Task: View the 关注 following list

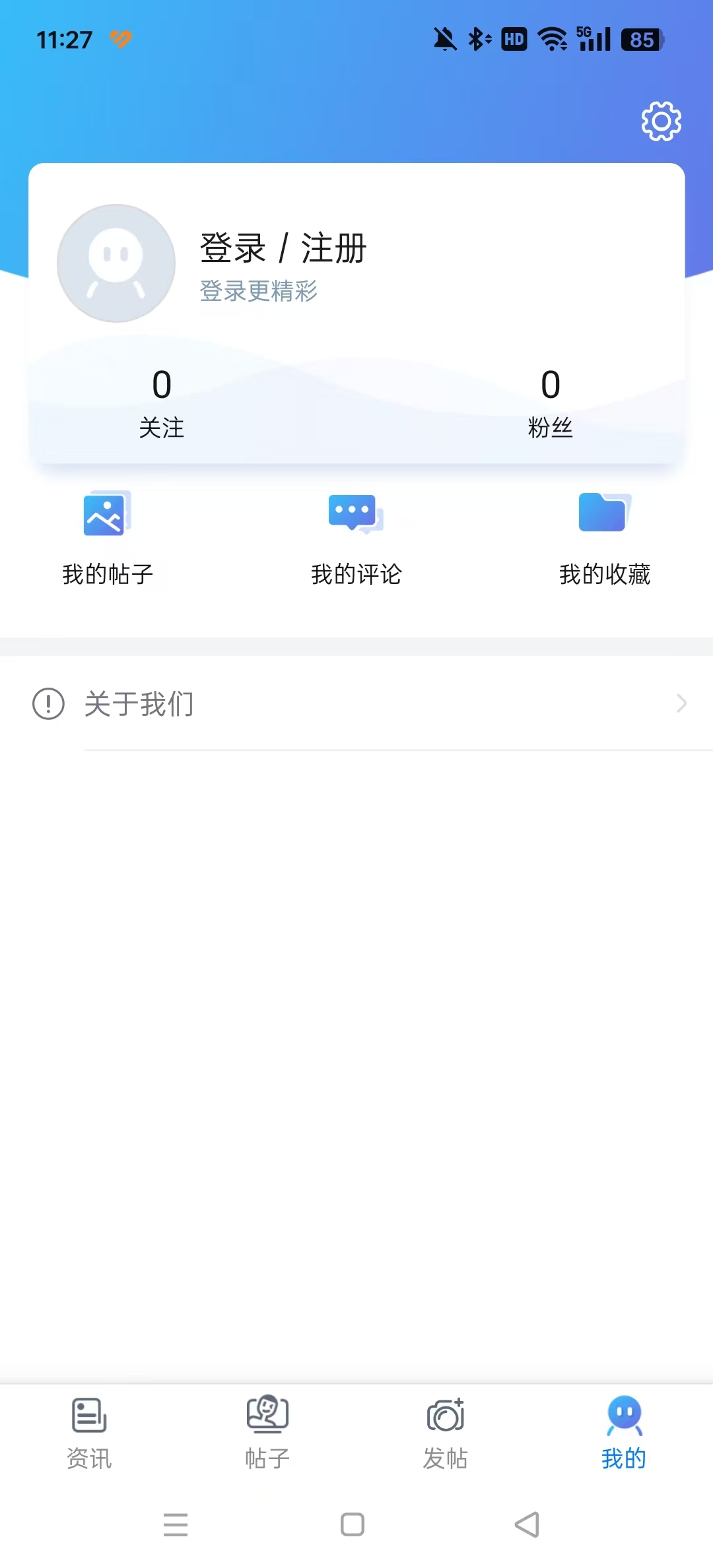Action: pos(162,403)
